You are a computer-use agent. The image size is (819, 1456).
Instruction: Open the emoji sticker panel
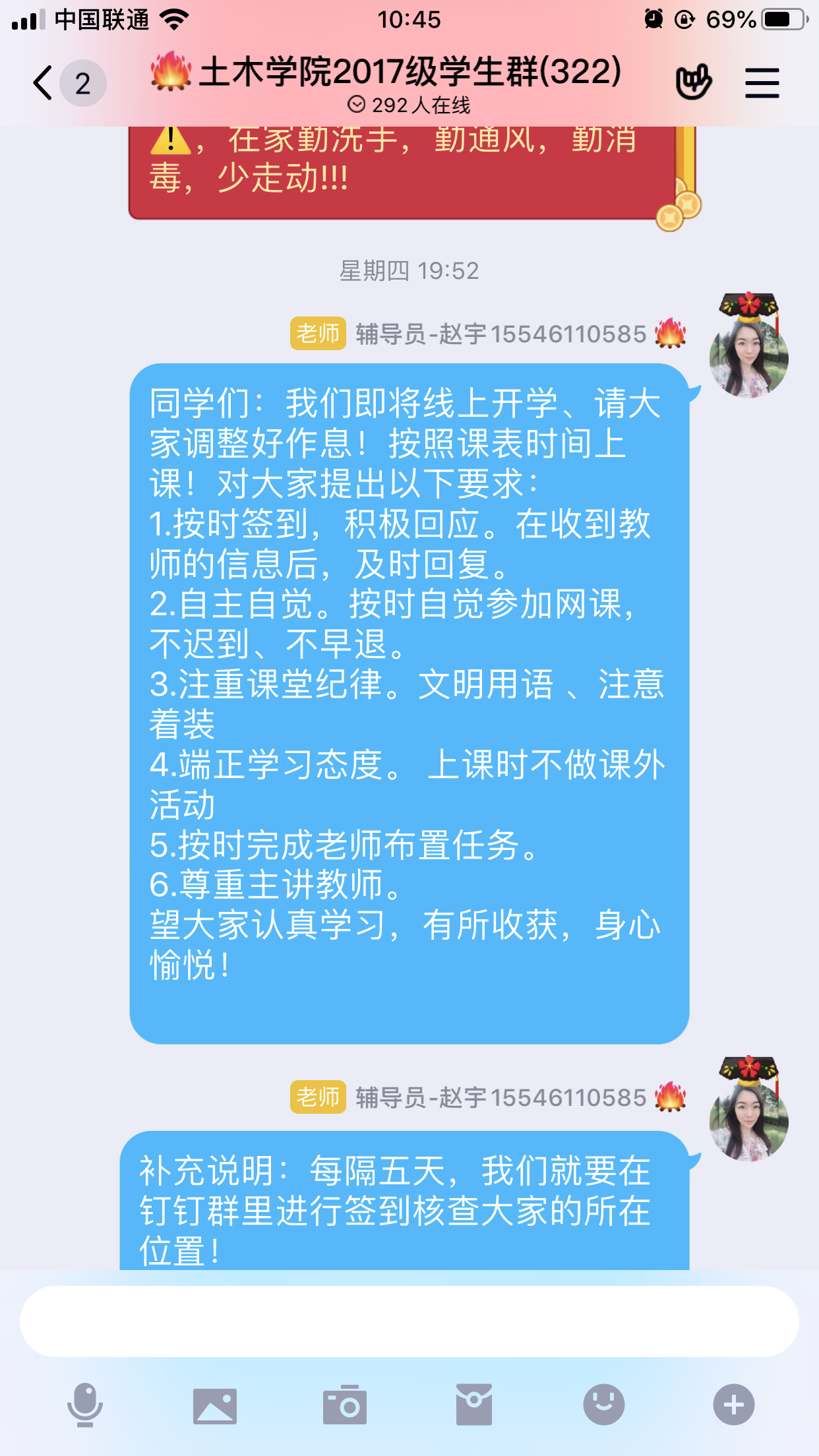point(603,1405)
